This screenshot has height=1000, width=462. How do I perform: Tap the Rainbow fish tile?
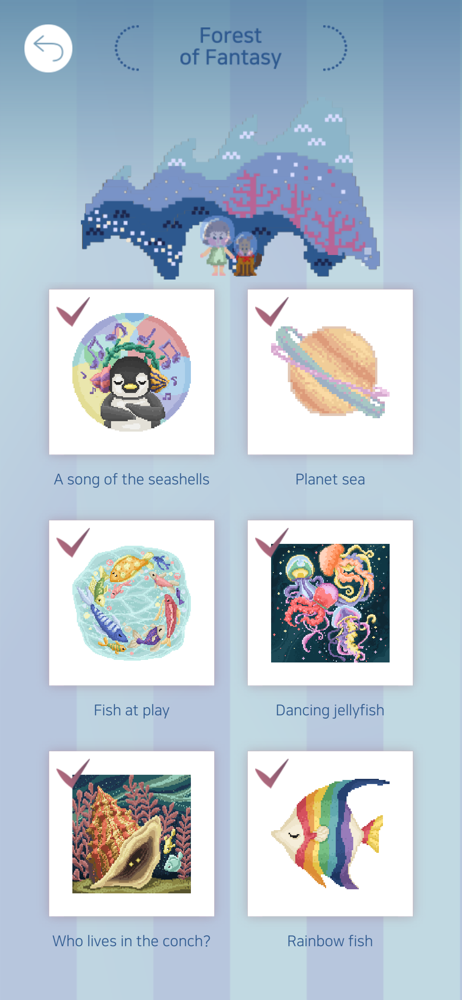(330, 834)
